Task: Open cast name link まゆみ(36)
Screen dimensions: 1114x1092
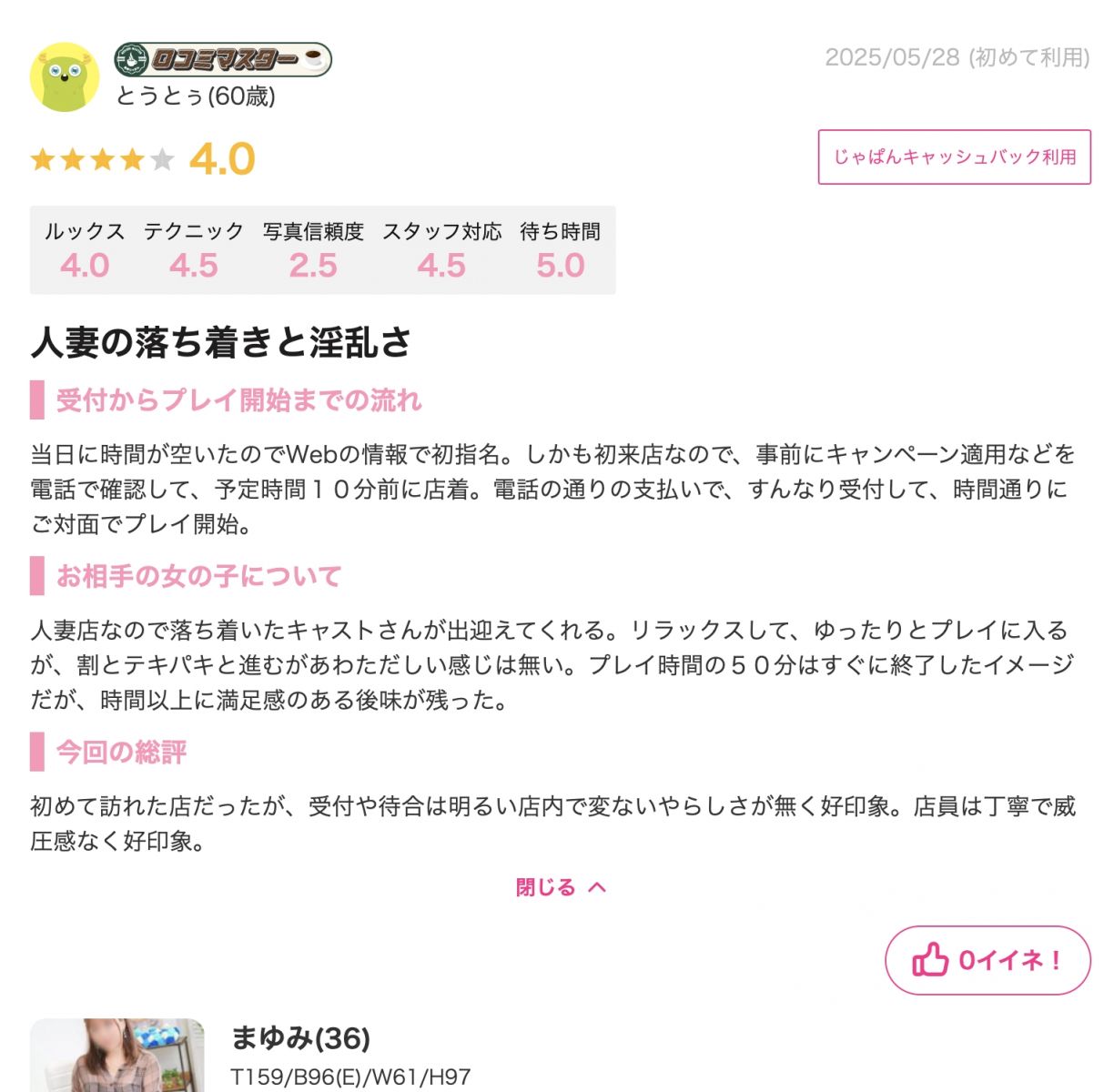Action: point(300,1037)
